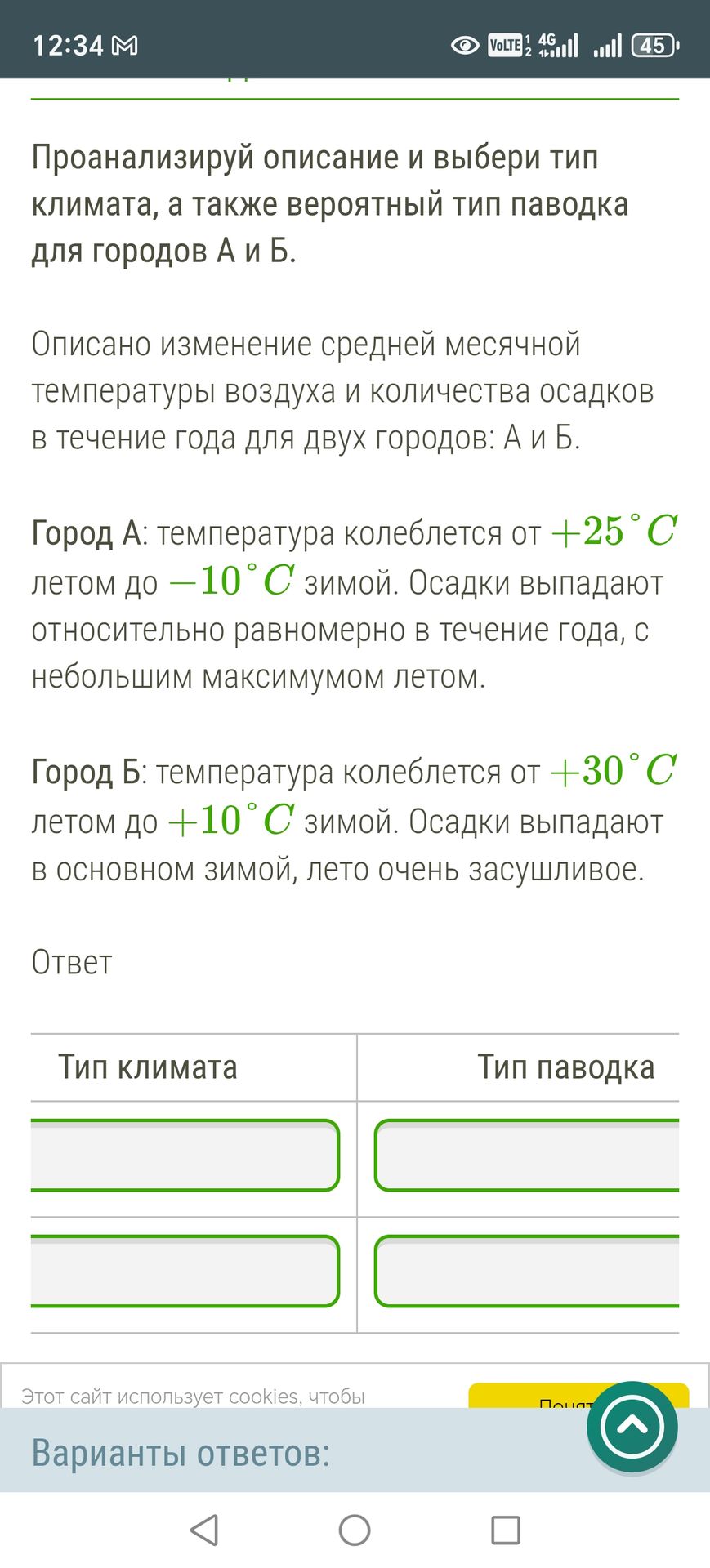710x1568 pixels.
Task: Select the upper answer field under Тип климата
Action: (x=185, y=1155)
